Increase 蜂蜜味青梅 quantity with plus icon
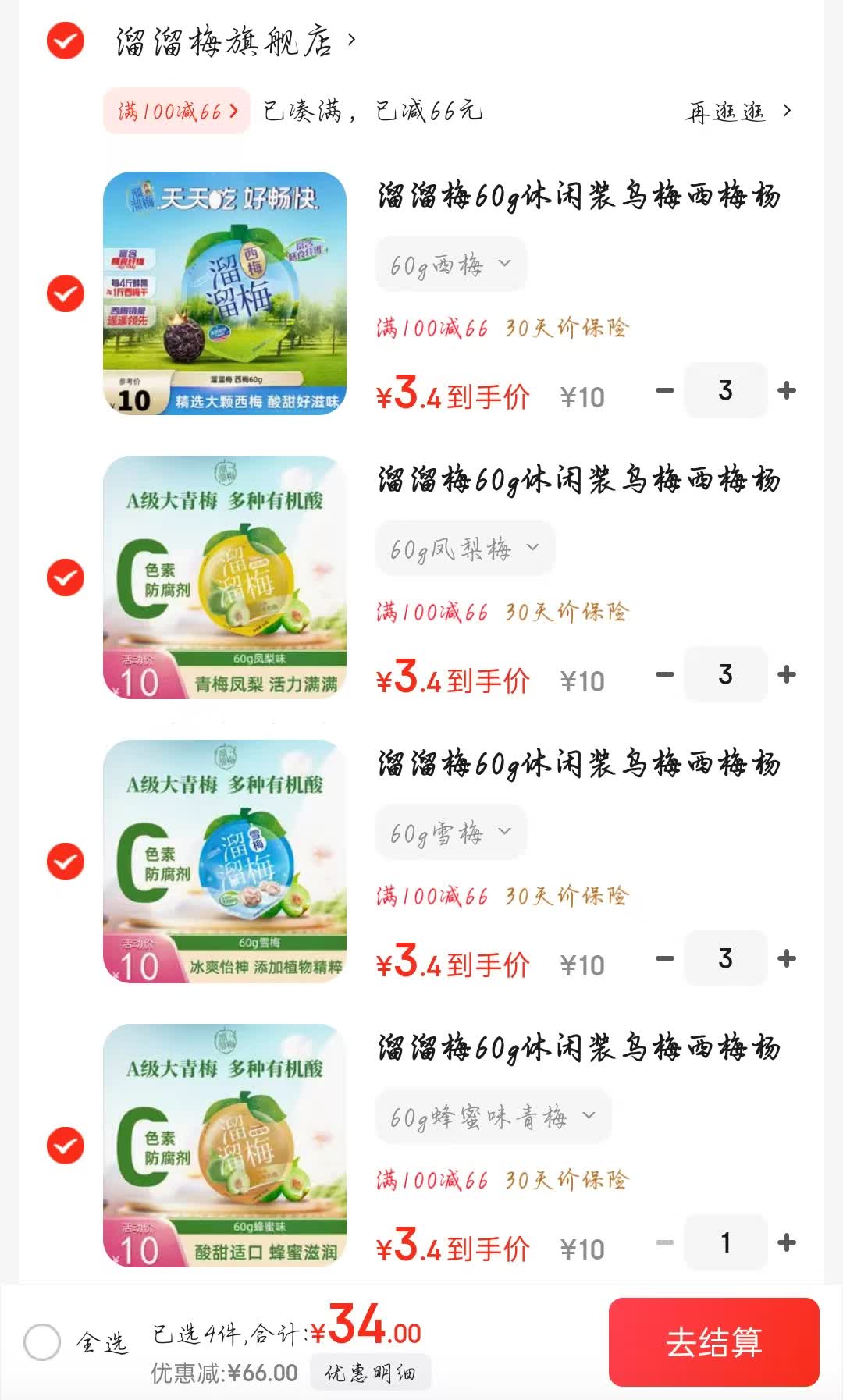 tap(788, 1243)
